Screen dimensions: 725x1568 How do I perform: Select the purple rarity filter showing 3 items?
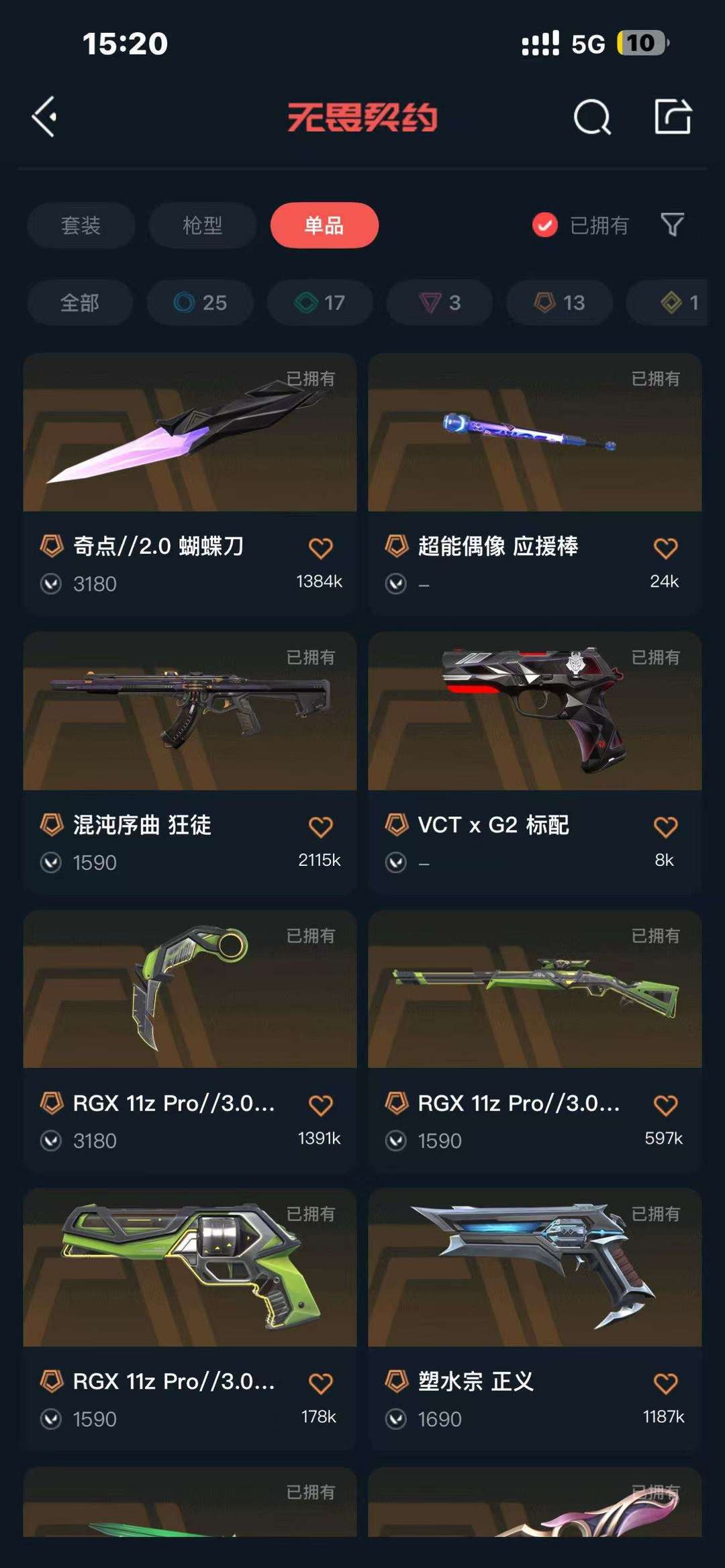(x=439, y=303)
